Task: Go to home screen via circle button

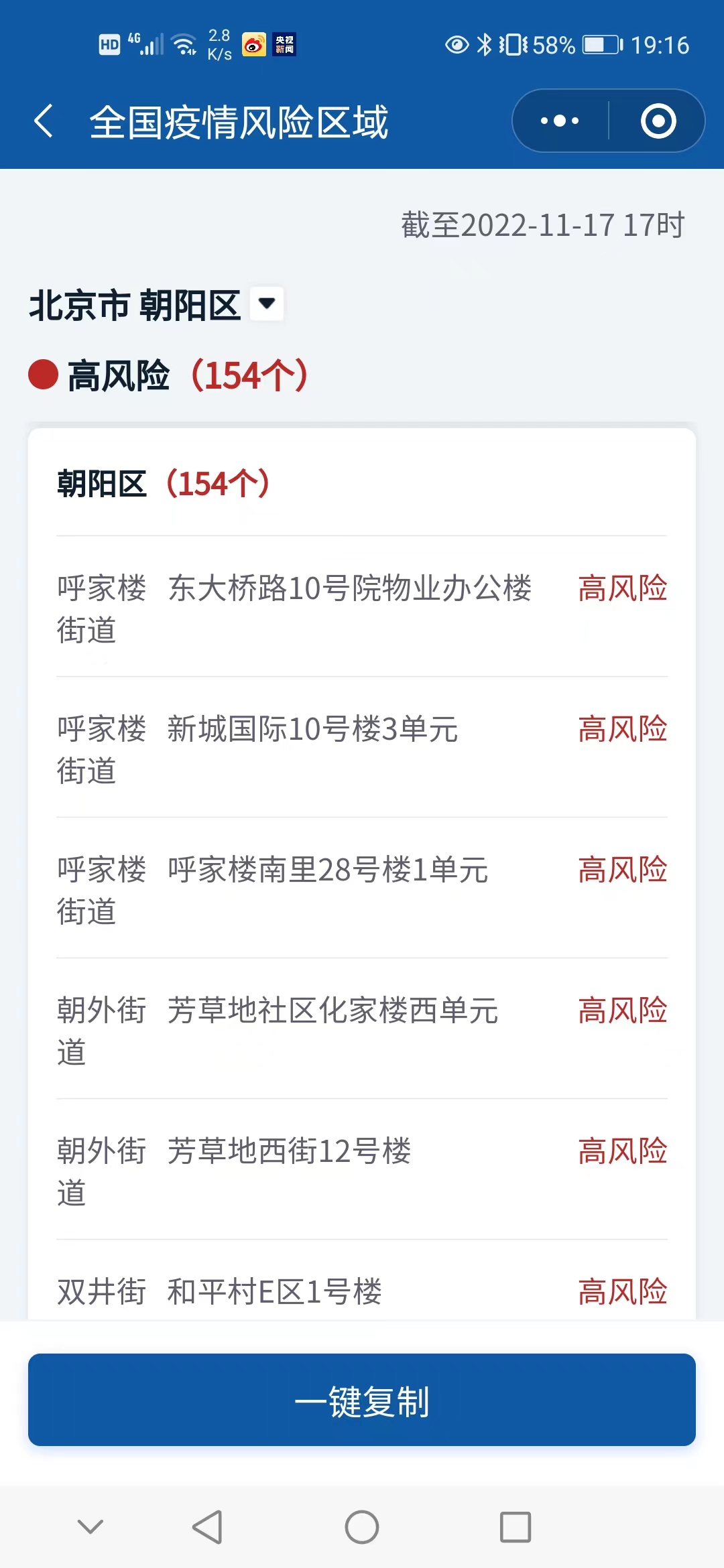Action: pyautogui.click(x=362, y=1527)
